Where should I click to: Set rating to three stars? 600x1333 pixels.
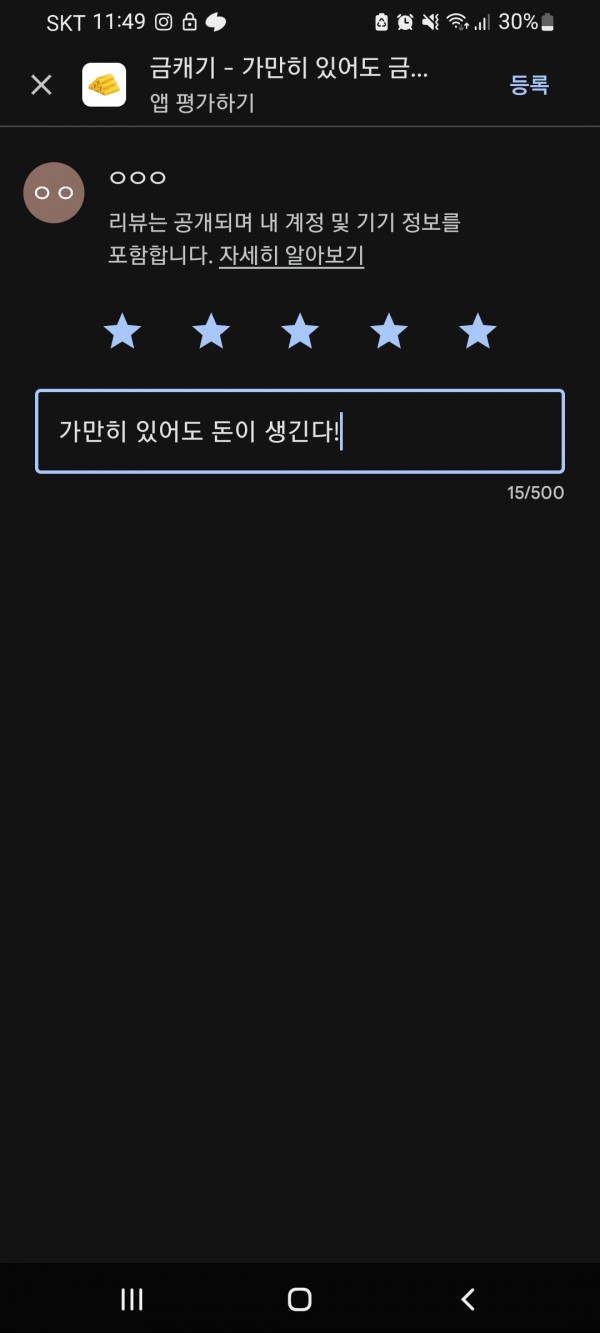click(x=300, y=331)
